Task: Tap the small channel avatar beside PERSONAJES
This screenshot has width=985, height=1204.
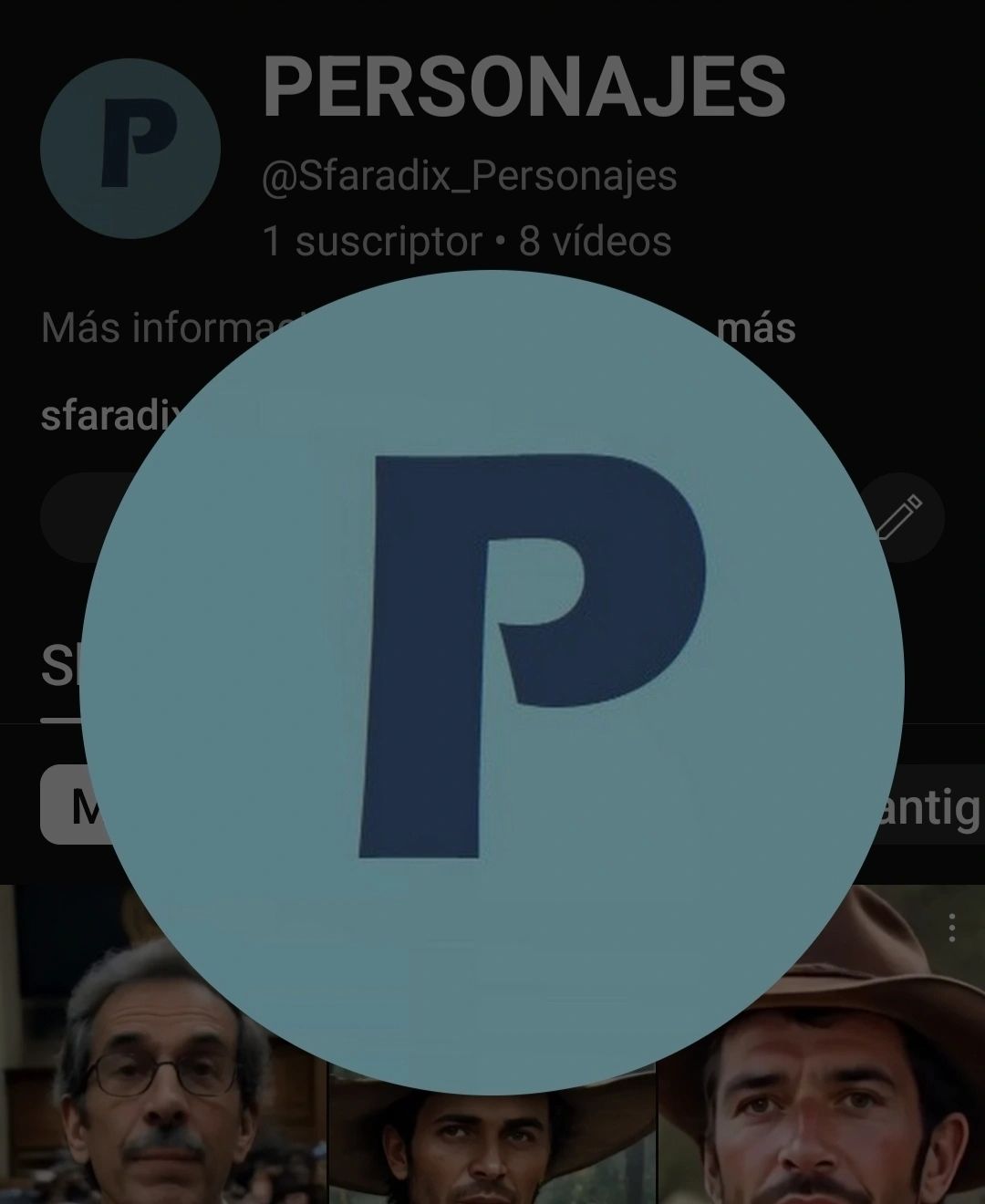Action: coord(130,149)
